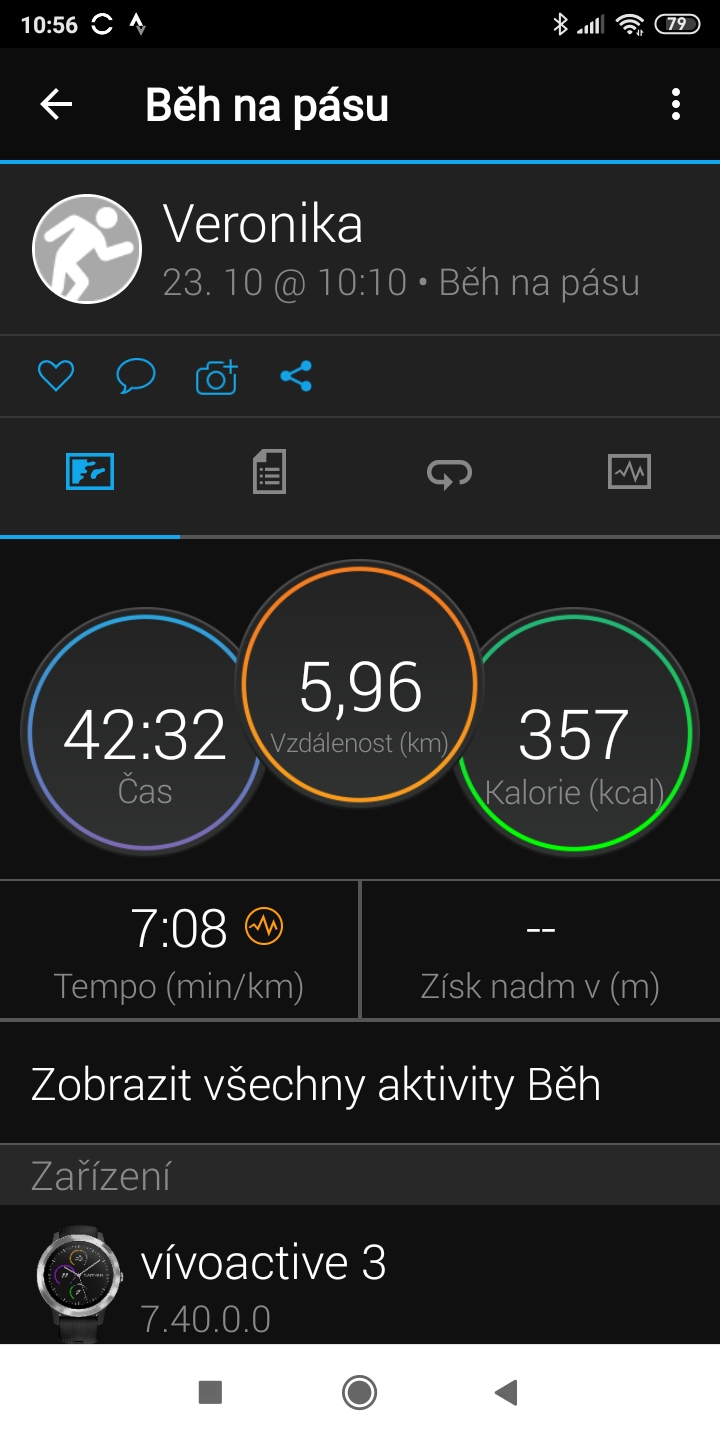Open the three-dot overflow menu
The width and height of the screenshot is (720, 1440).
[x=676, y=105]
